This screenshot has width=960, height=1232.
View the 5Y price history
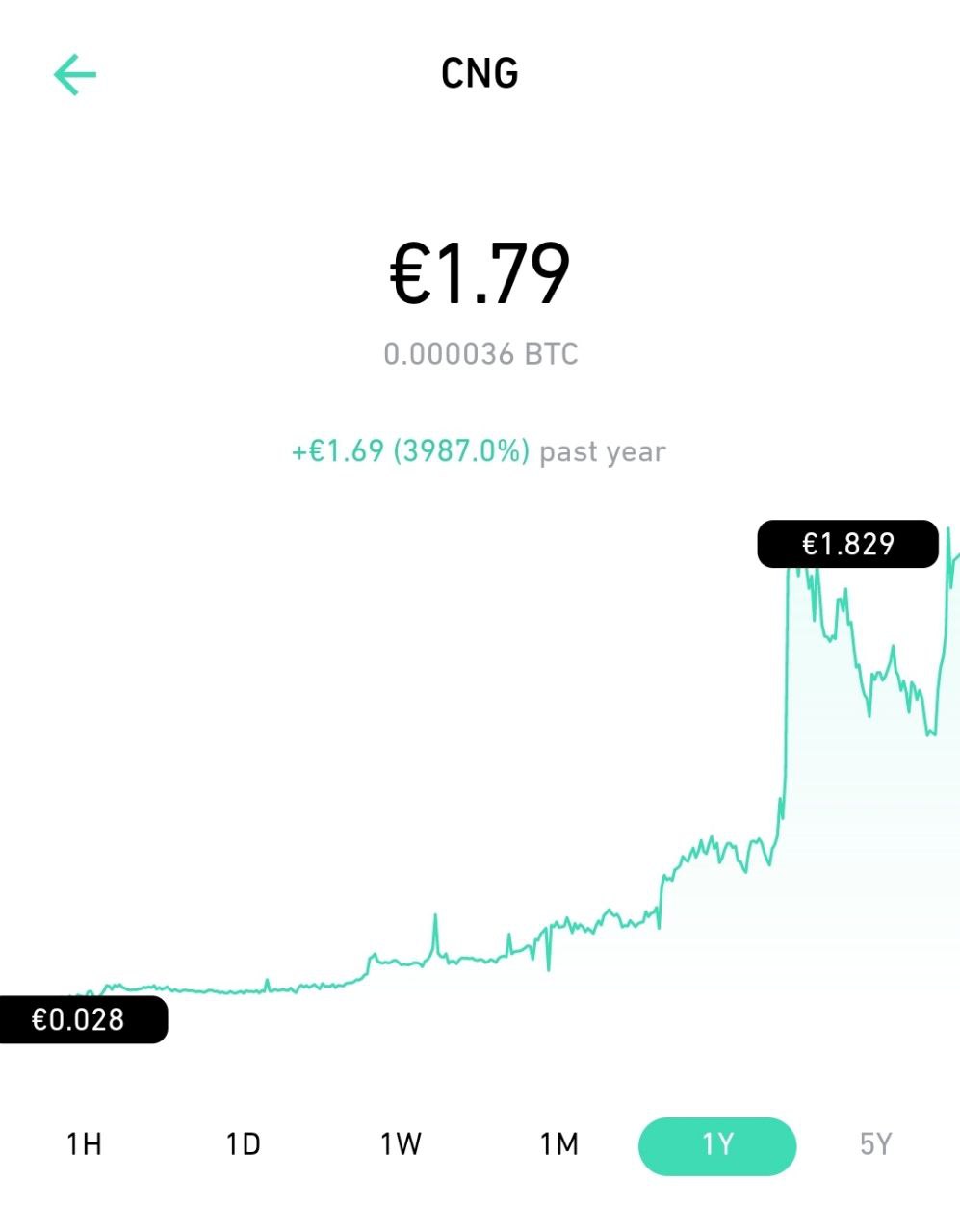pyautogui.click(x=875, y=1144)
